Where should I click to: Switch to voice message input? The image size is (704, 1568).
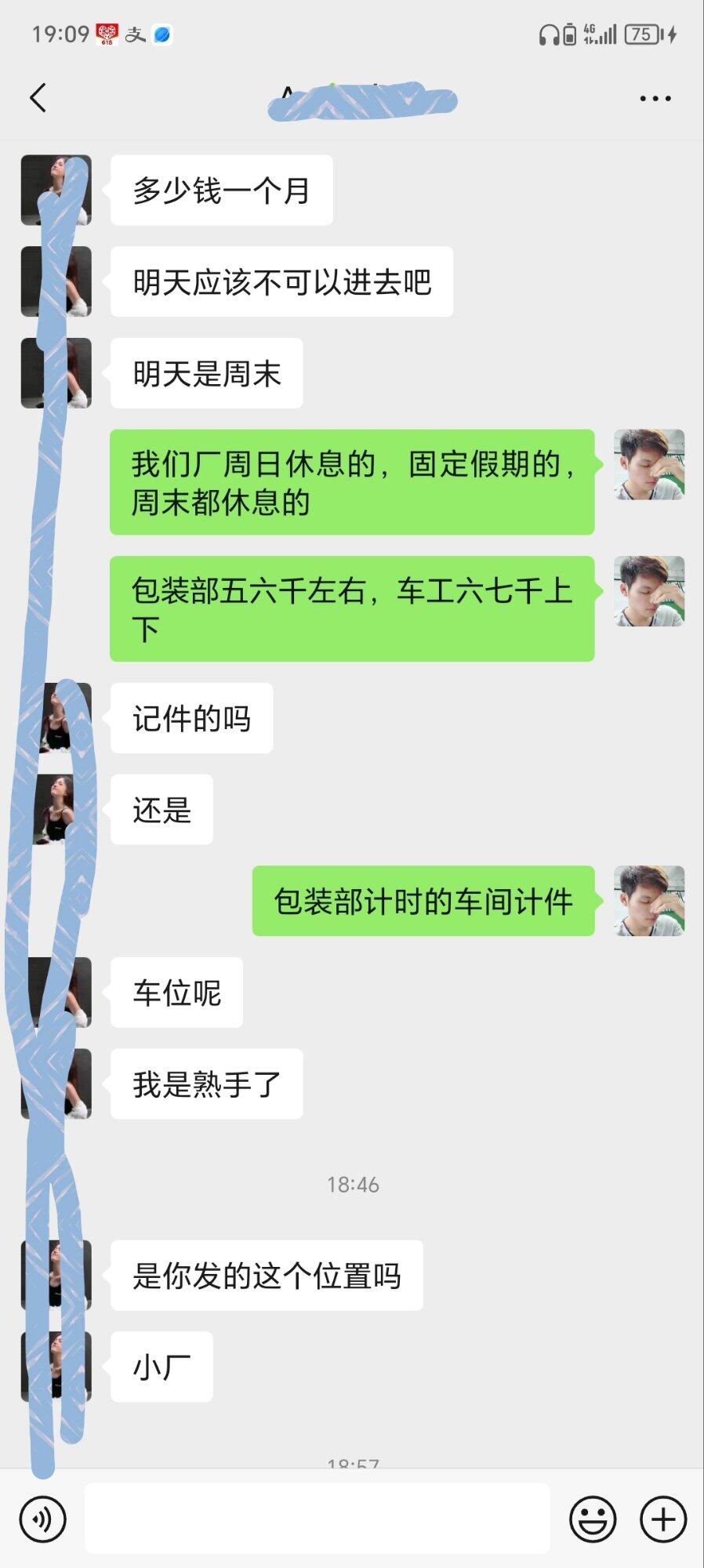click(43, 1519)
